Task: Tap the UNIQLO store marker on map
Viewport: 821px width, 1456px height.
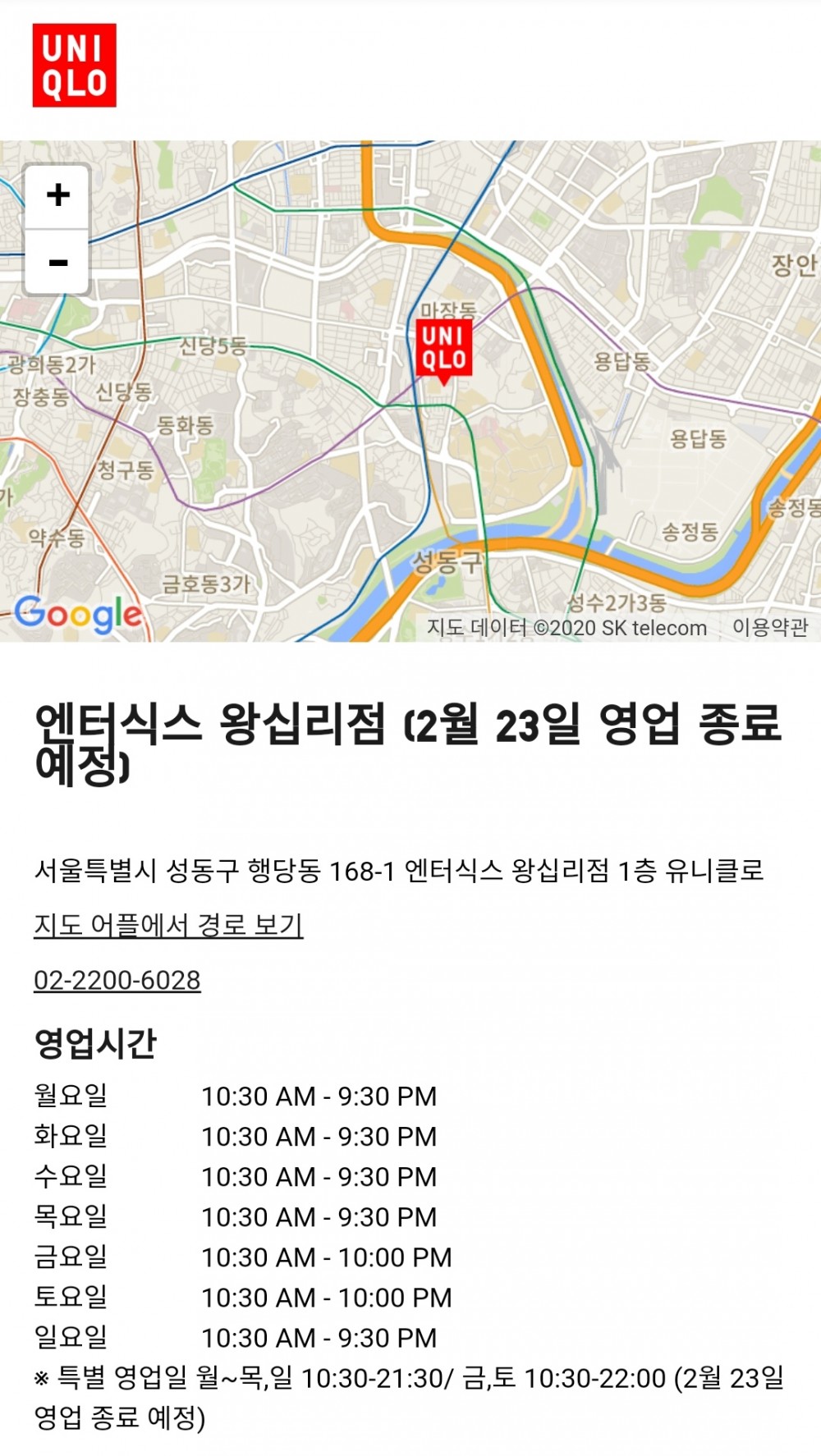Action: (x=443, y=350)
